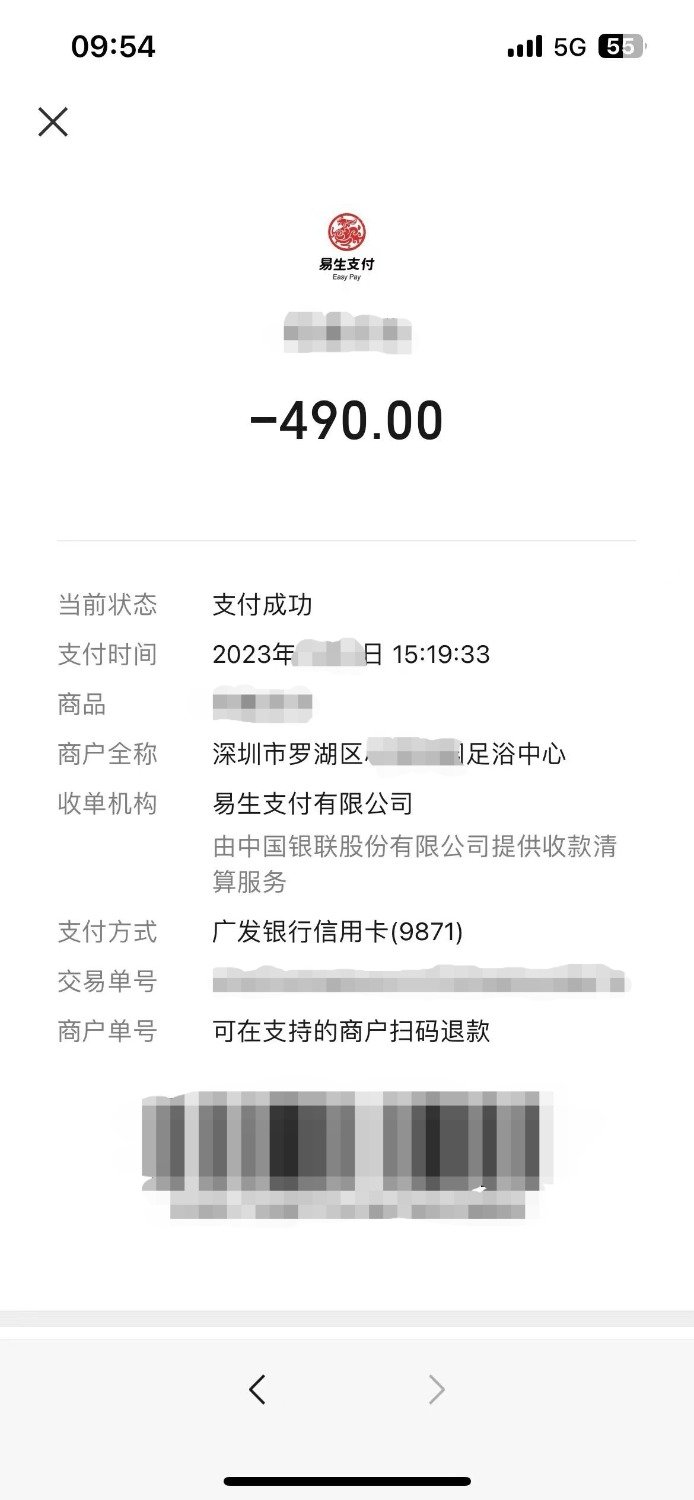Go back with the bottom left arrow

coord(257,1389)
